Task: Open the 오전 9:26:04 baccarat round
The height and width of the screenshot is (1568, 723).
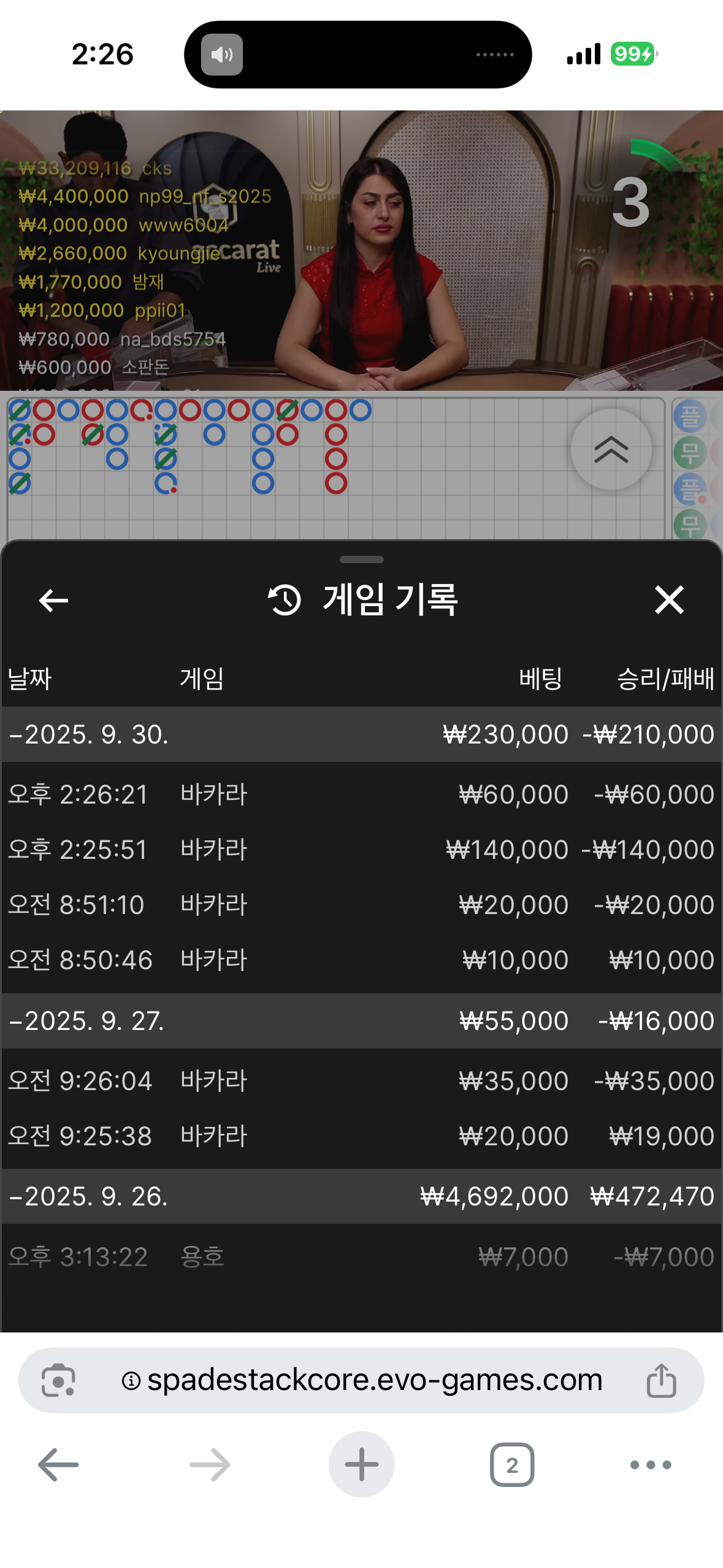Action: click(361, 1081)
